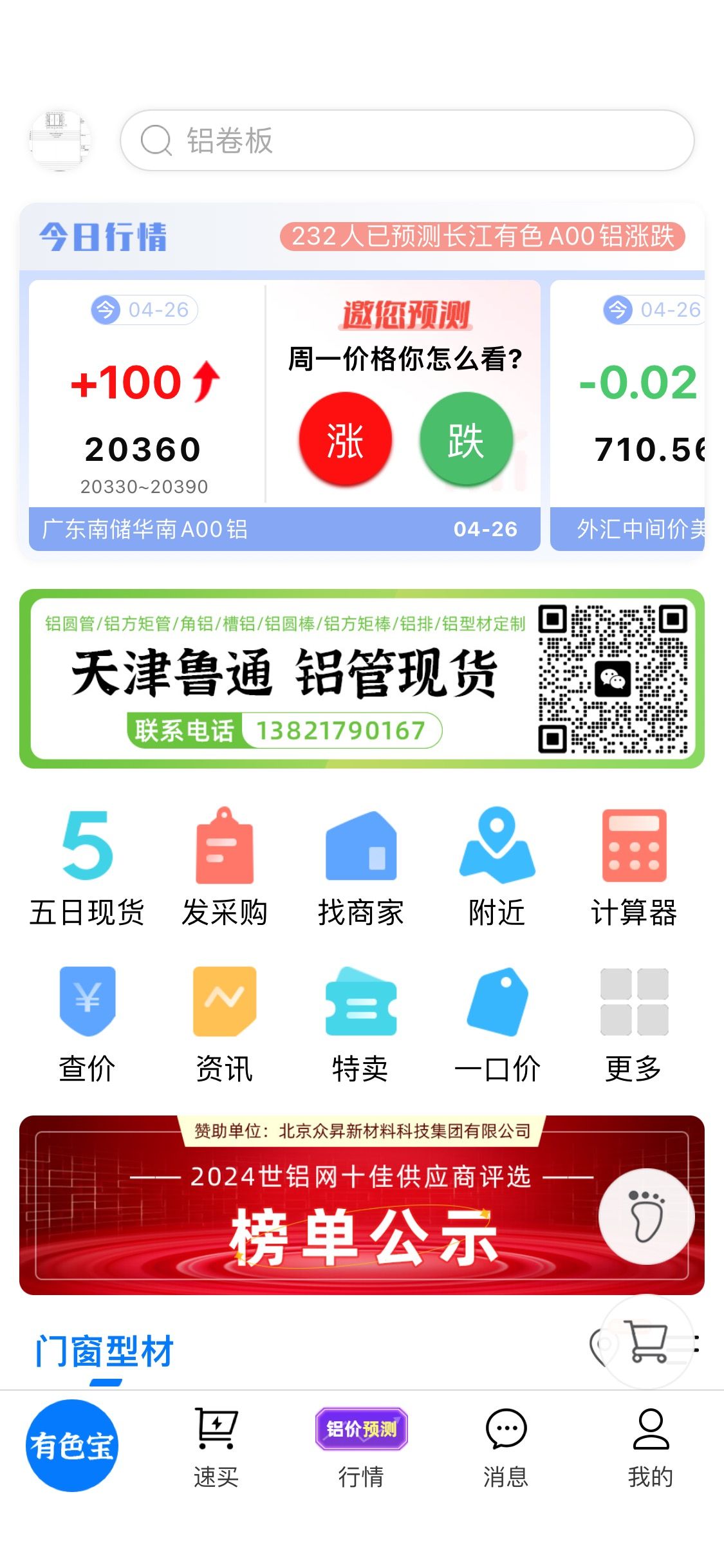Predict 涨 for Monday's price
724x1568 pixels.
[346, 440]
